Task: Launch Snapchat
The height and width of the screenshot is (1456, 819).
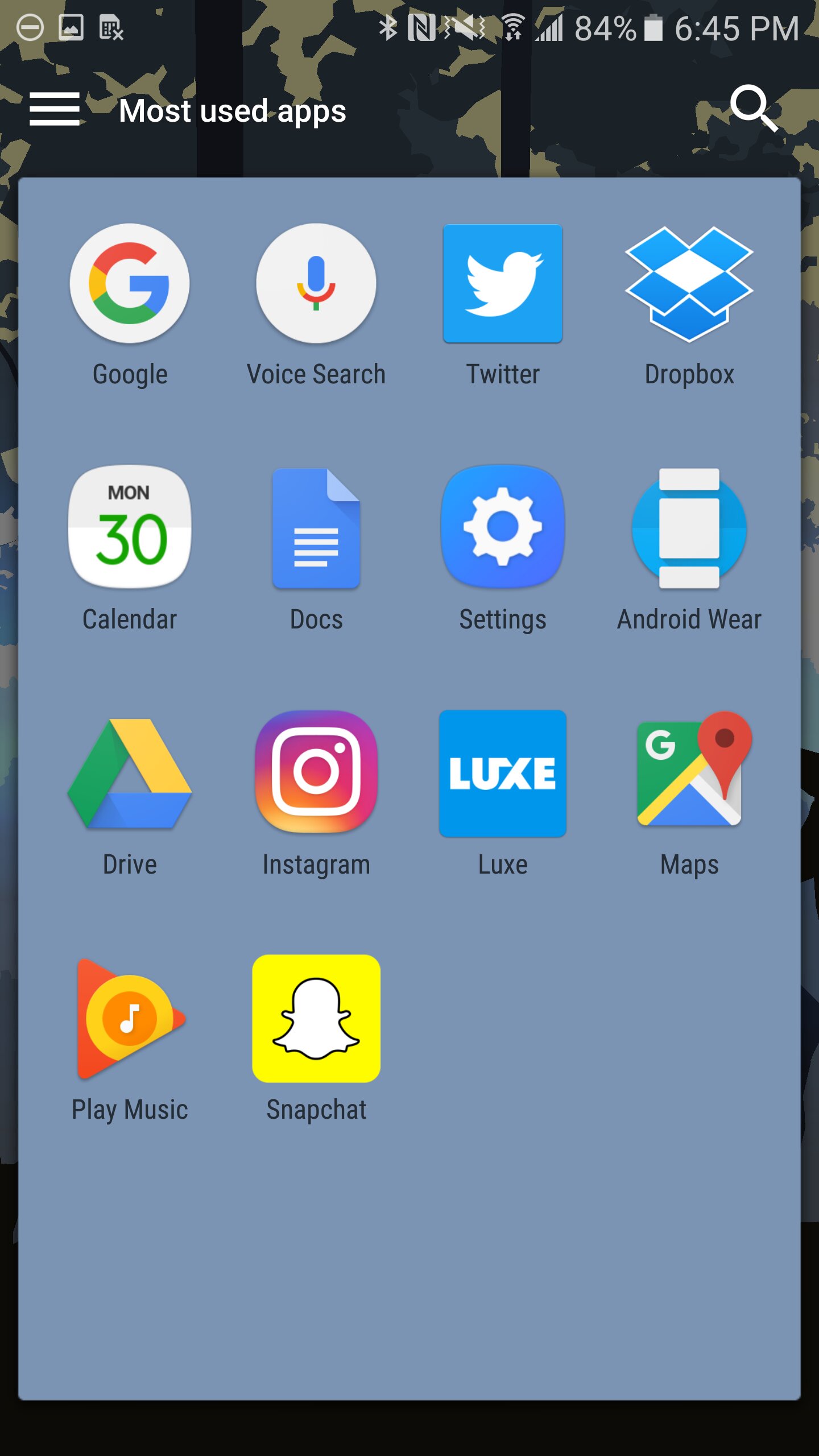Action: pos(316,1018)
